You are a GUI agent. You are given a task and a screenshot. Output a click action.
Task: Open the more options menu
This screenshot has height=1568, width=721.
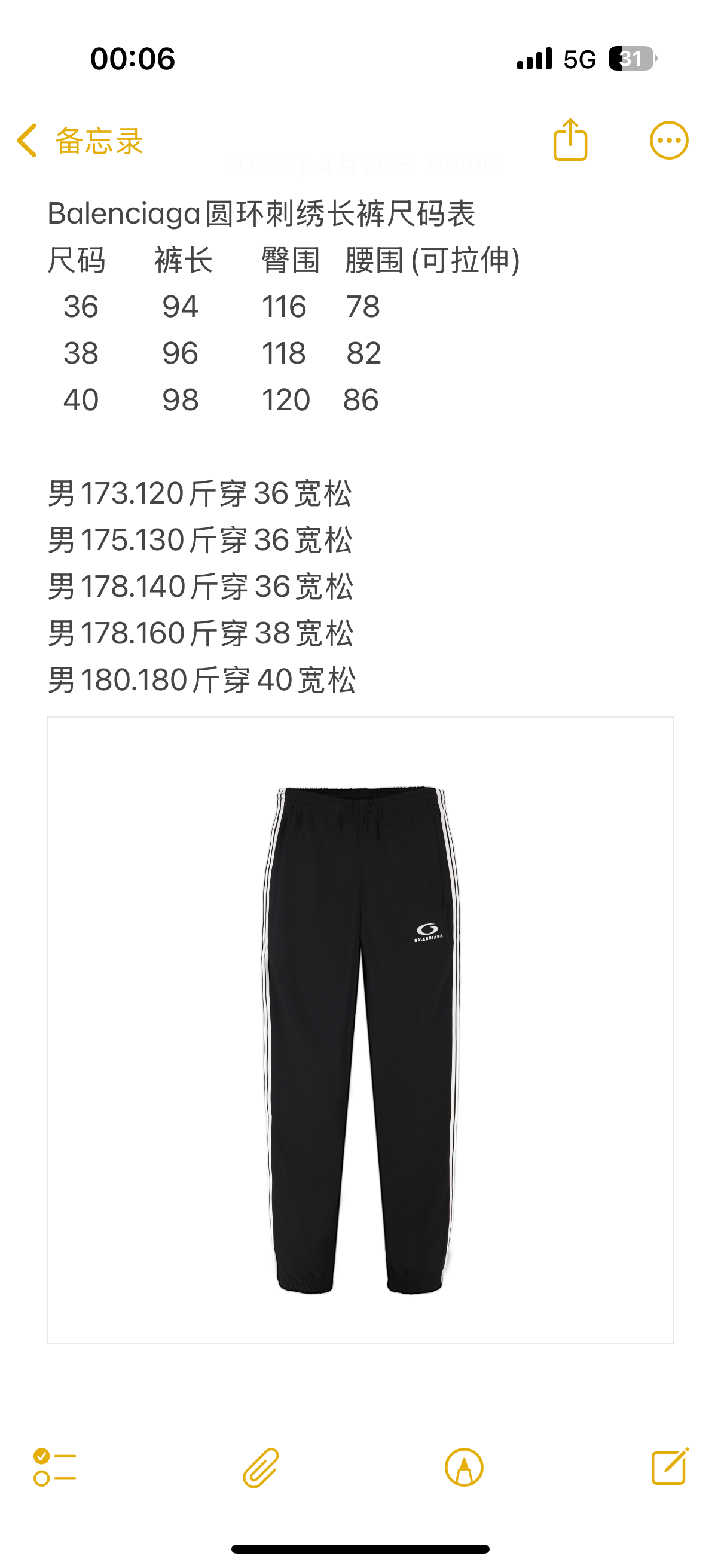(x=668, y=141)
